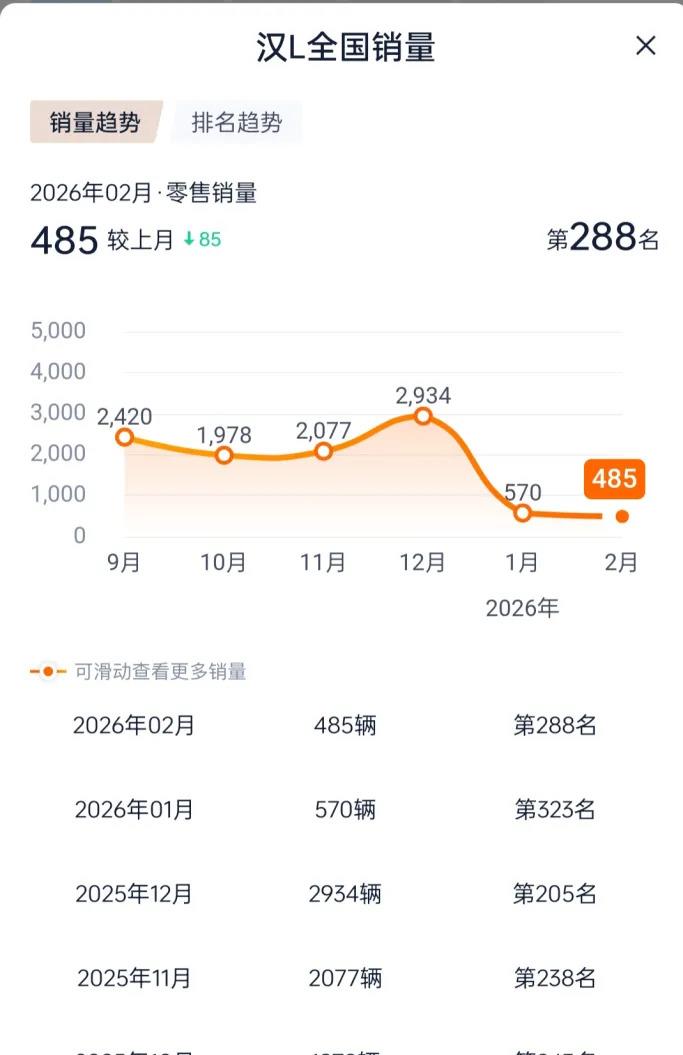This screenshot has width=683, height=1055.
Task: Select the 10月 data point on chart
Action: tap(224, 455)
